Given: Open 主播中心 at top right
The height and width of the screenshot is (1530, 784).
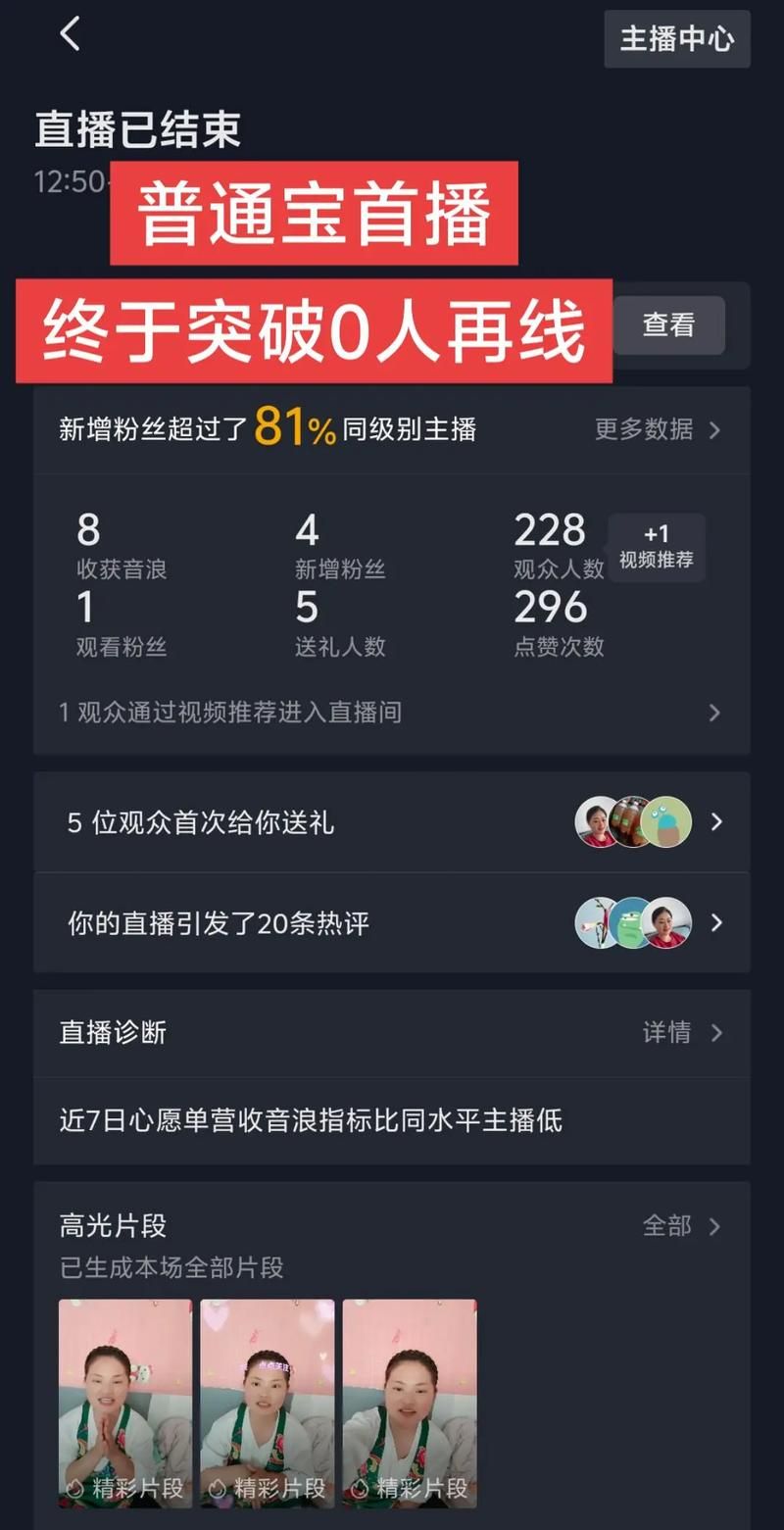Looking at the screenshot, I should (676, 40).
